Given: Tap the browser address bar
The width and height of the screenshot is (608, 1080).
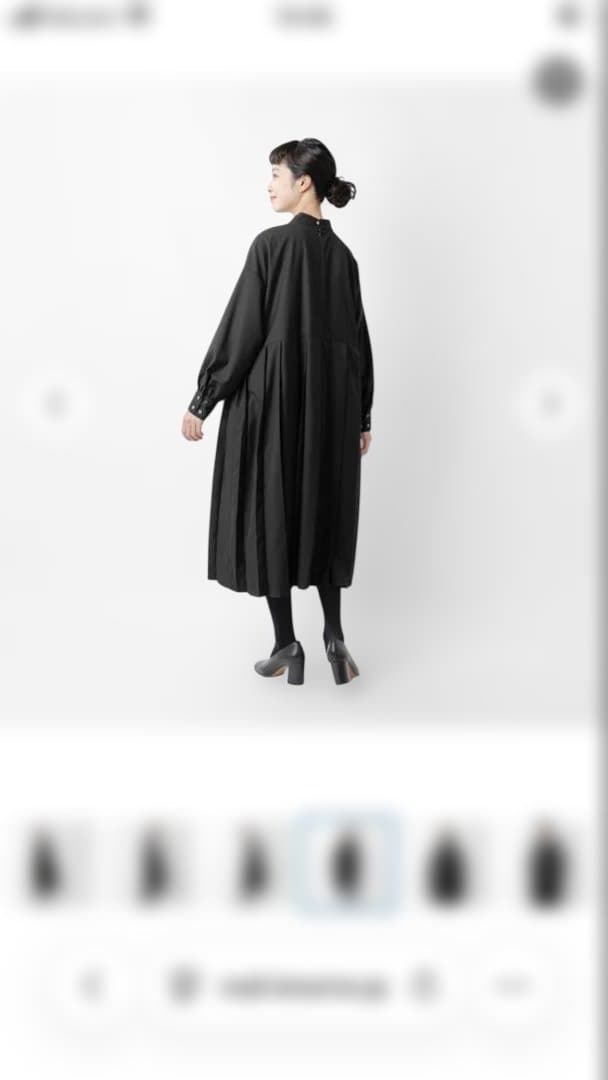Looking at the screenshot, I should click(x=304, y=987).
